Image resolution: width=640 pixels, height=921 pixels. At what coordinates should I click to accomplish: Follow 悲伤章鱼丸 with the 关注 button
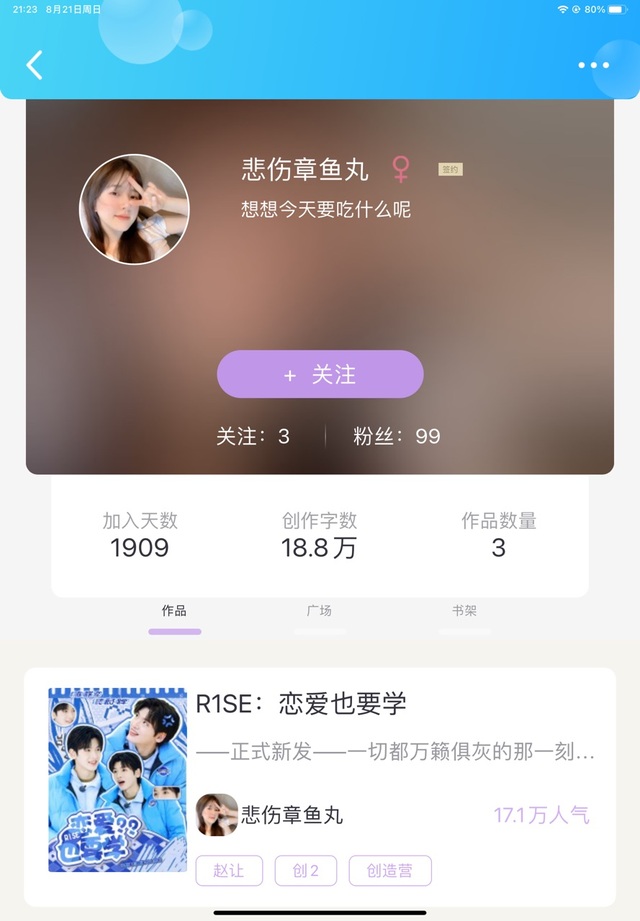320,374
